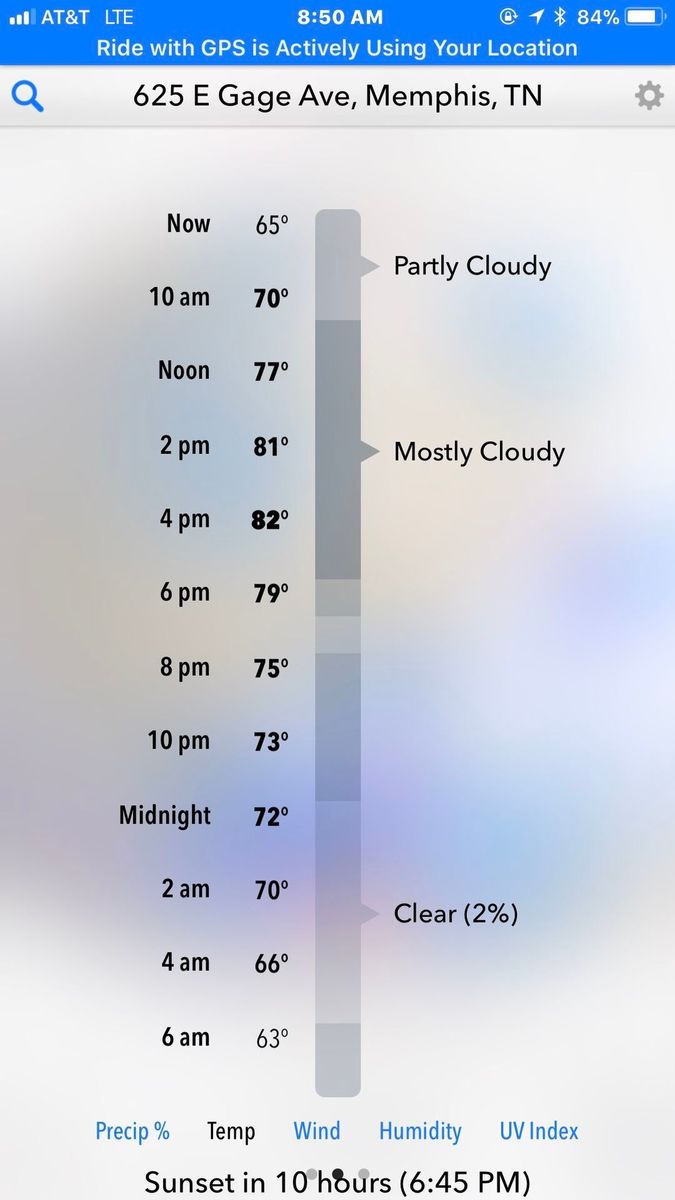Switch to the UV Index view
This screenshot has width=675, height=1200.
[539, 1131]
